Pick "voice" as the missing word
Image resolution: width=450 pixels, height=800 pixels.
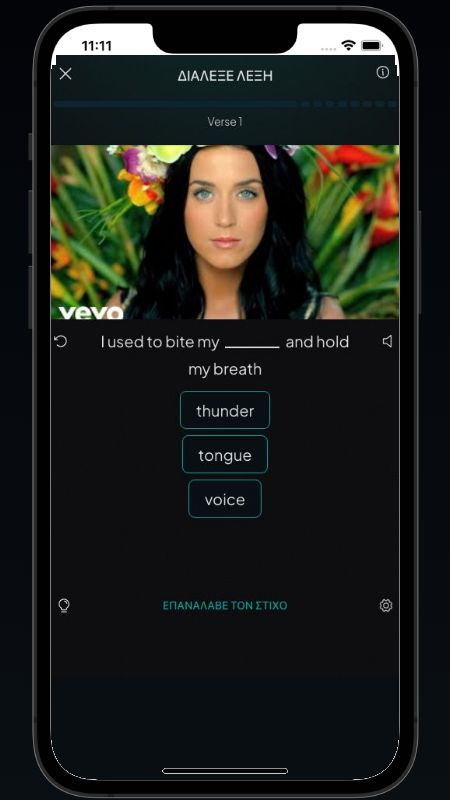pos(225,499)
